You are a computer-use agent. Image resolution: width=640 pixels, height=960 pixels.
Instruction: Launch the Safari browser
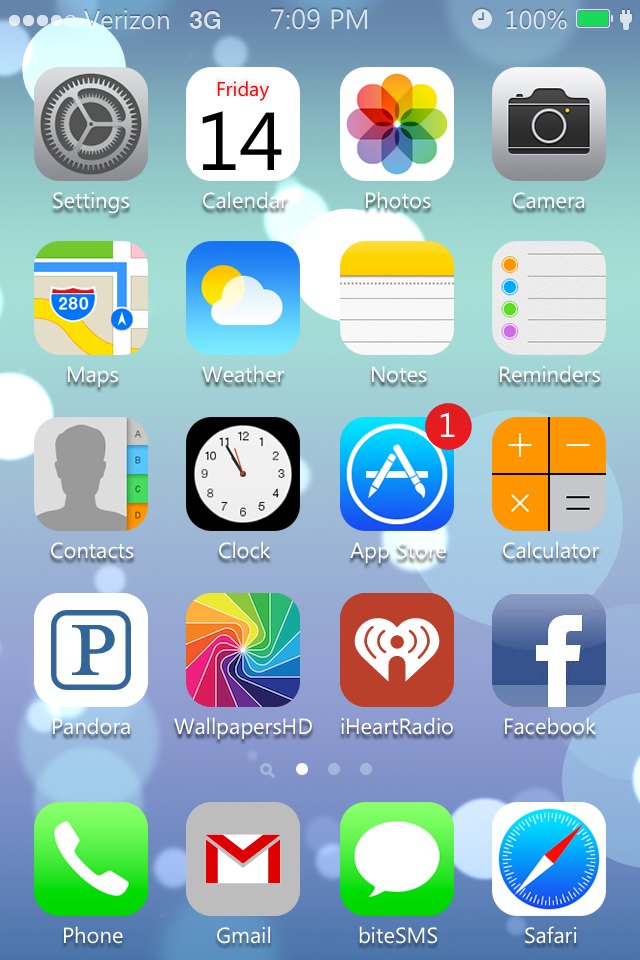549,859
